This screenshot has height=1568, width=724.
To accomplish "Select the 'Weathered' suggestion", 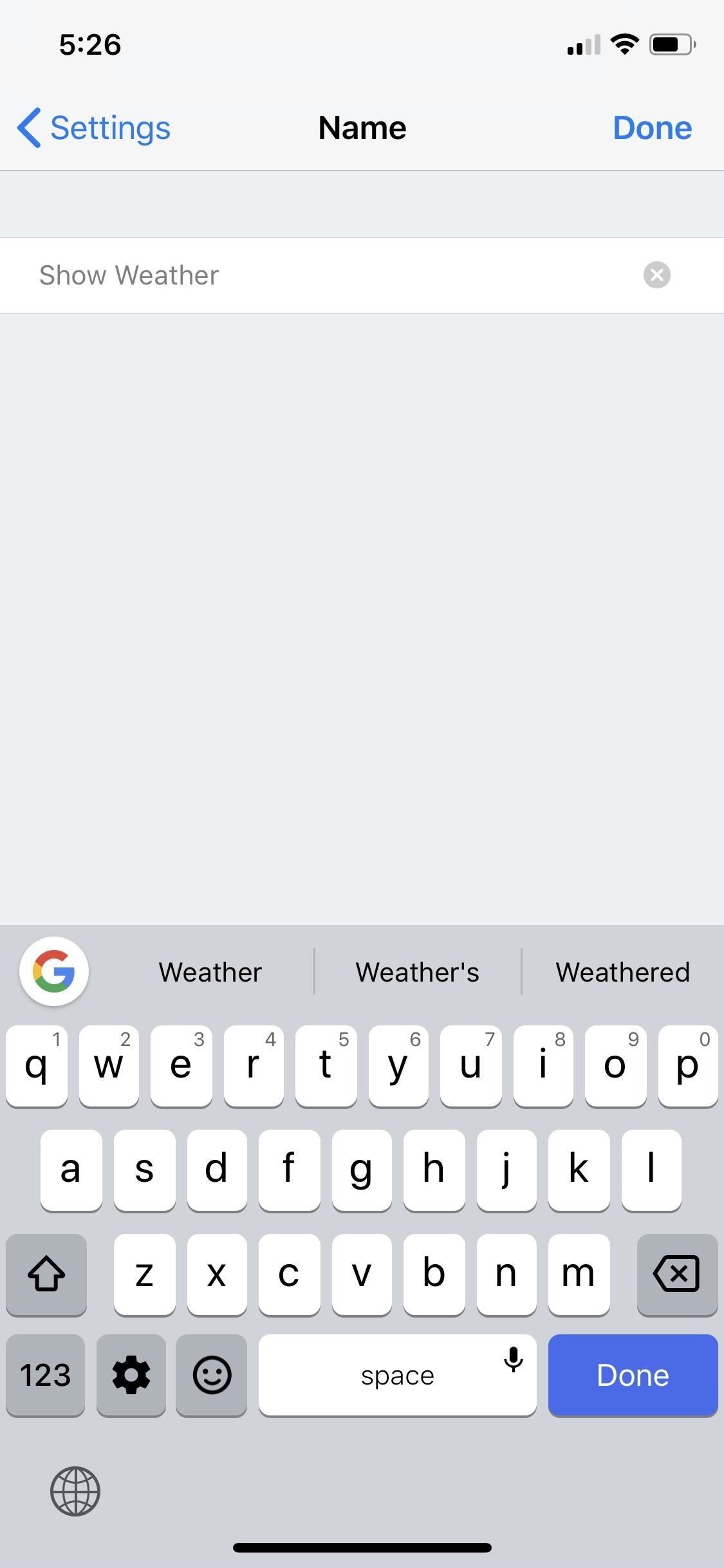I will pos(622,972).
